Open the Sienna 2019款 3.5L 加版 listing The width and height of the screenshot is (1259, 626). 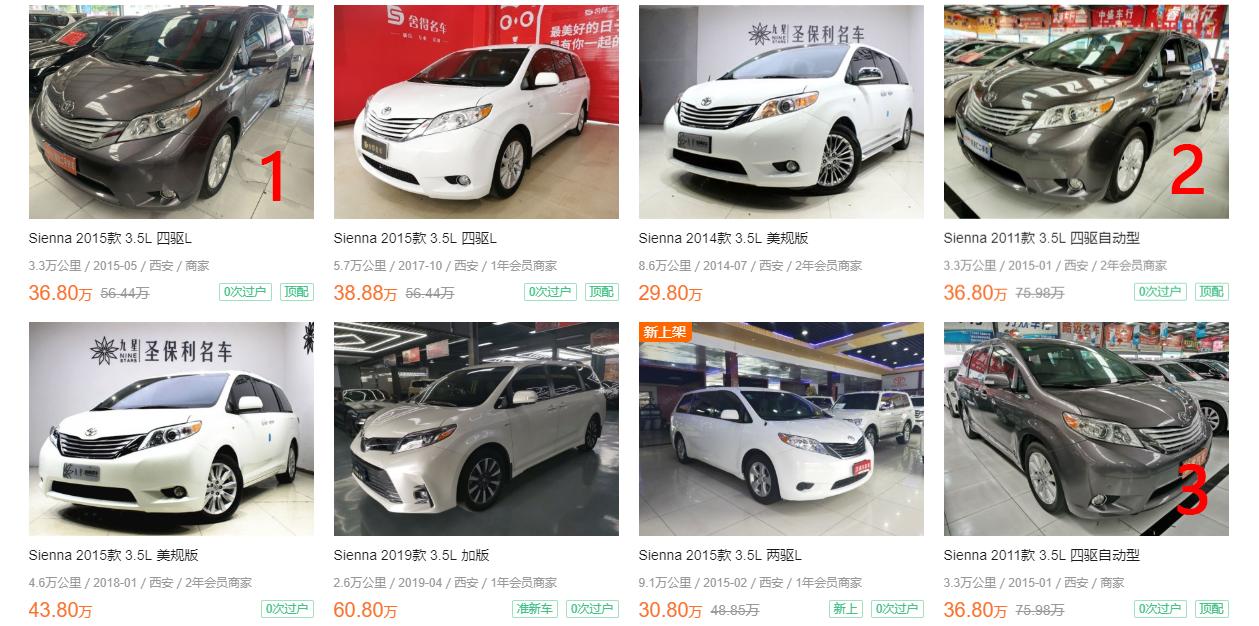(475, 428)
